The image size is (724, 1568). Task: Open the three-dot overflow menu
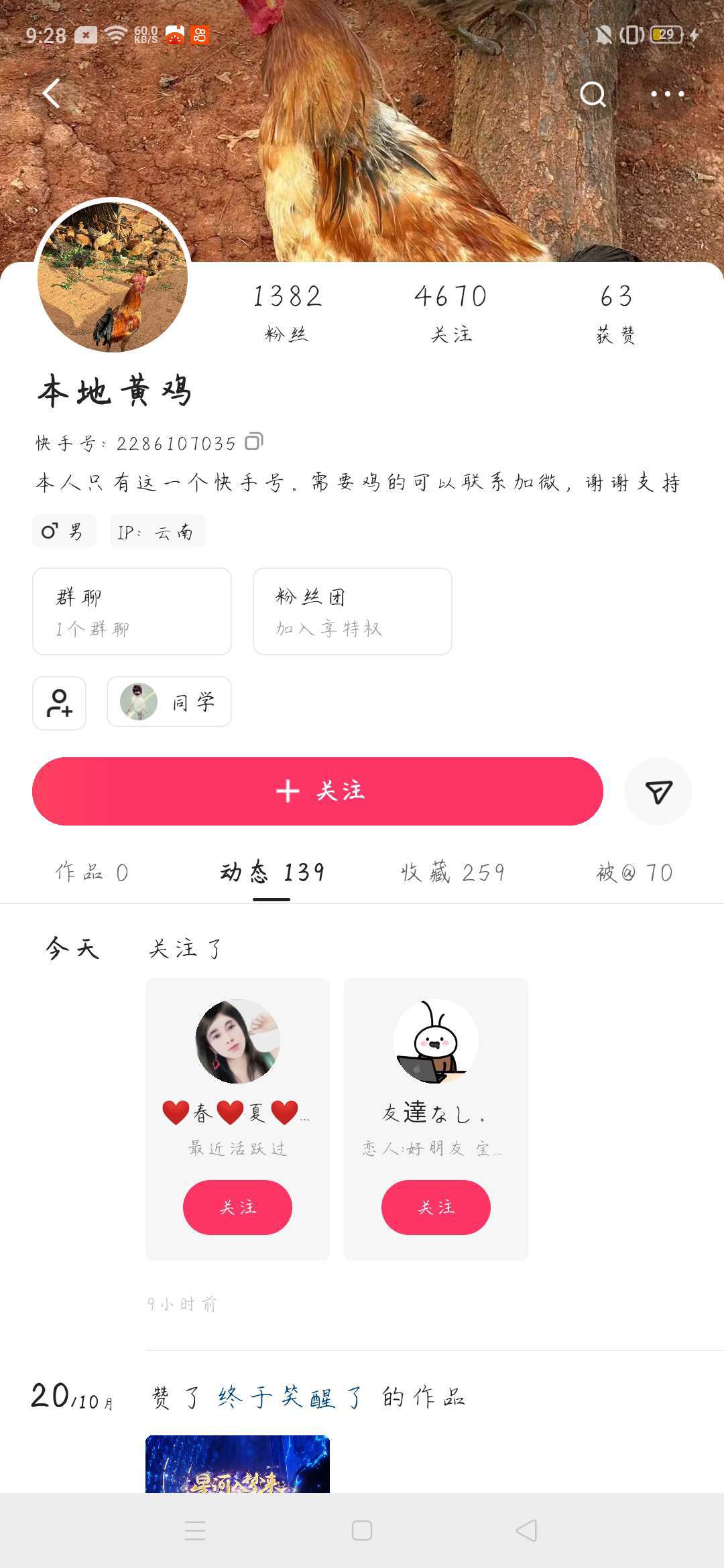point(667,94)
